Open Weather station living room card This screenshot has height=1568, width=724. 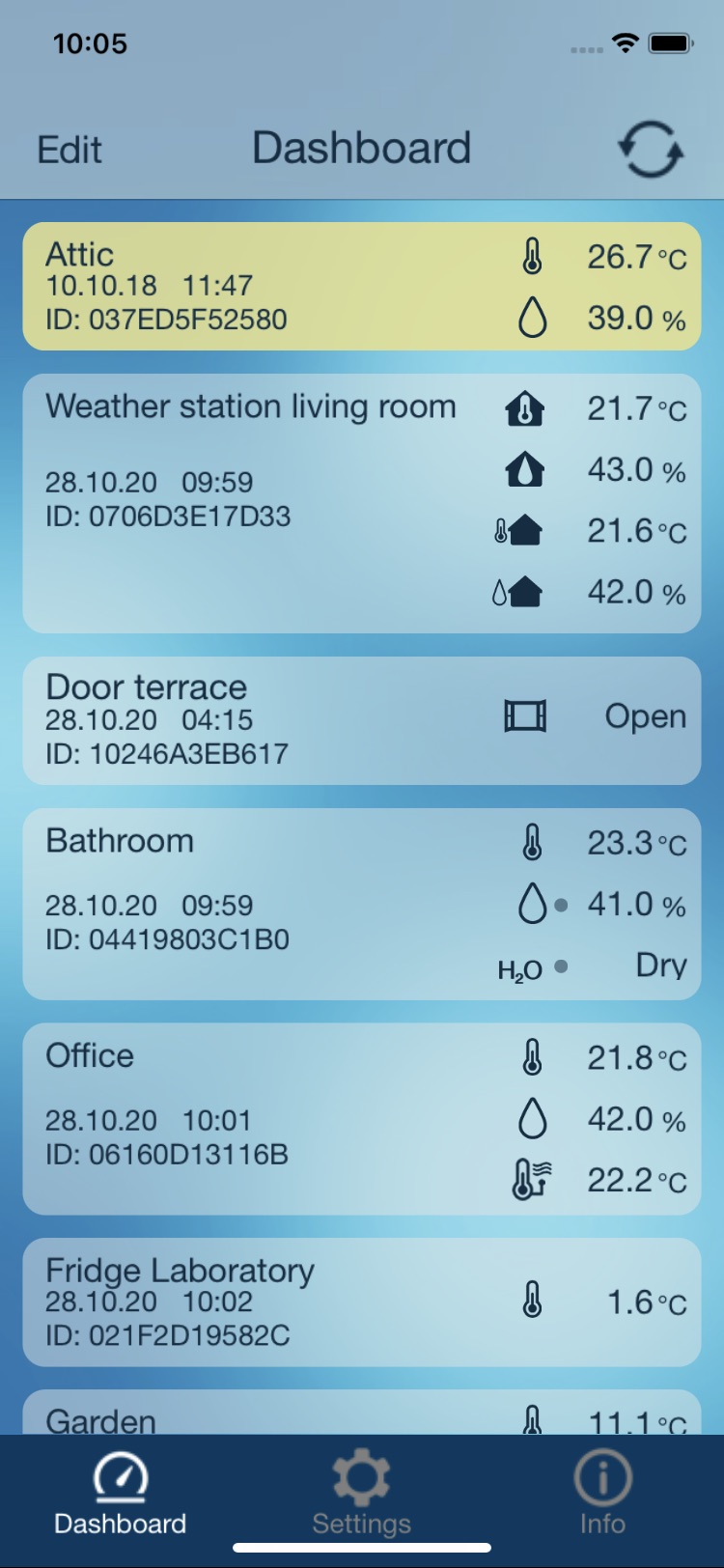pyautogui.click(x=362, y=503)
